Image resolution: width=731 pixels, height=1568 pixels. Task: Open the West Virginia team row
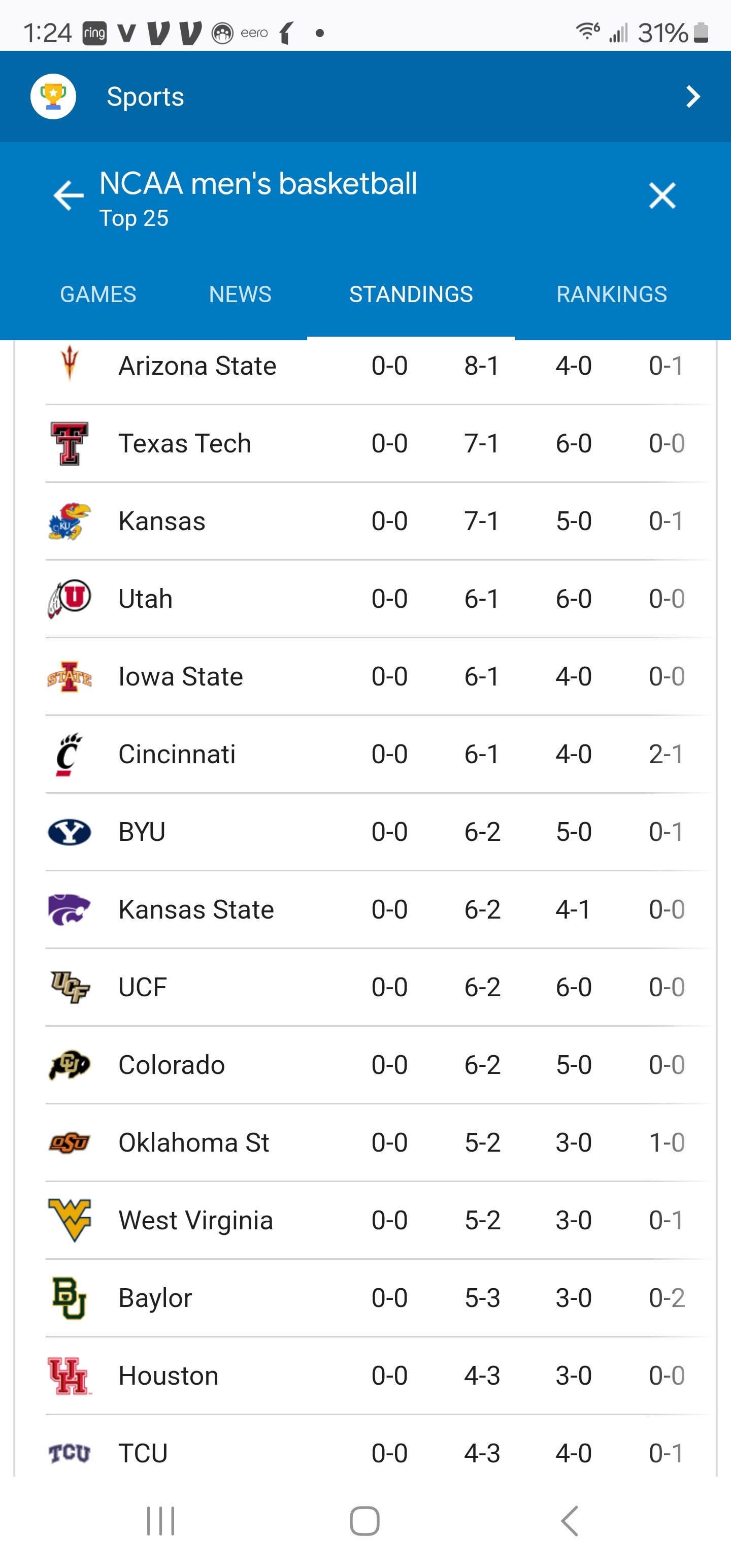click(x=378, y=1221)
